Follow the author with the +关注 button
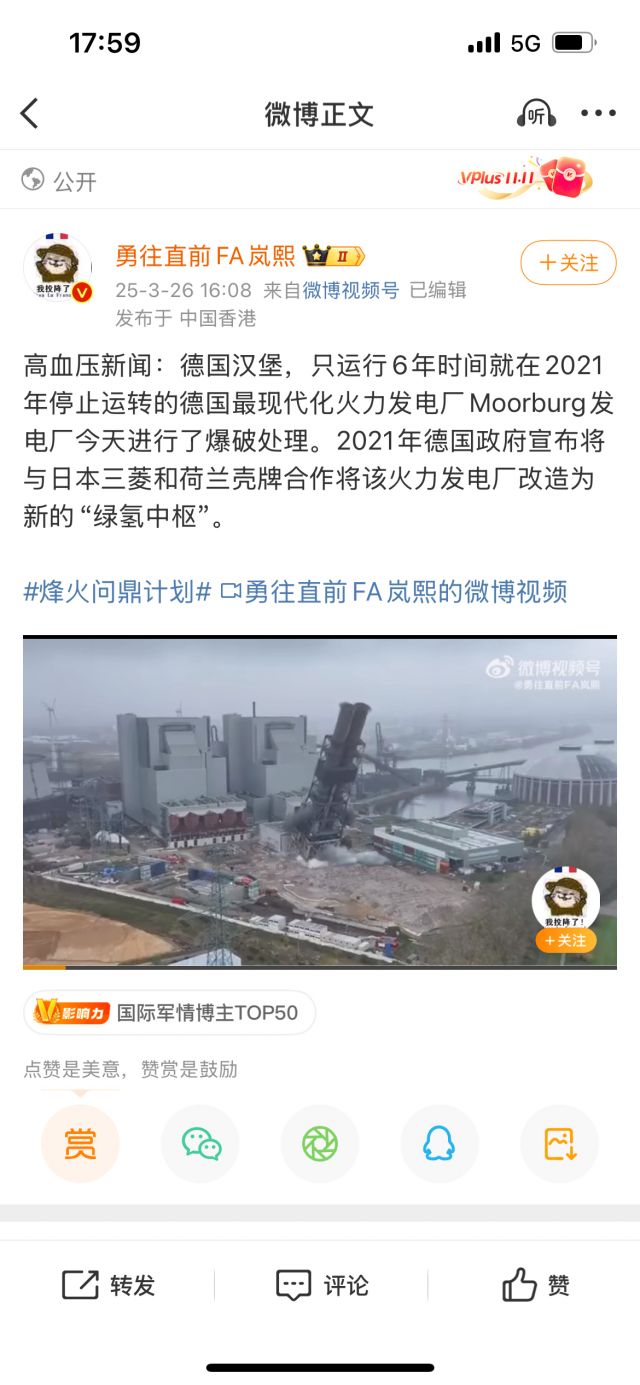Image resolution: width=640 pixels, height=1385 pixels. coord(568,263)
